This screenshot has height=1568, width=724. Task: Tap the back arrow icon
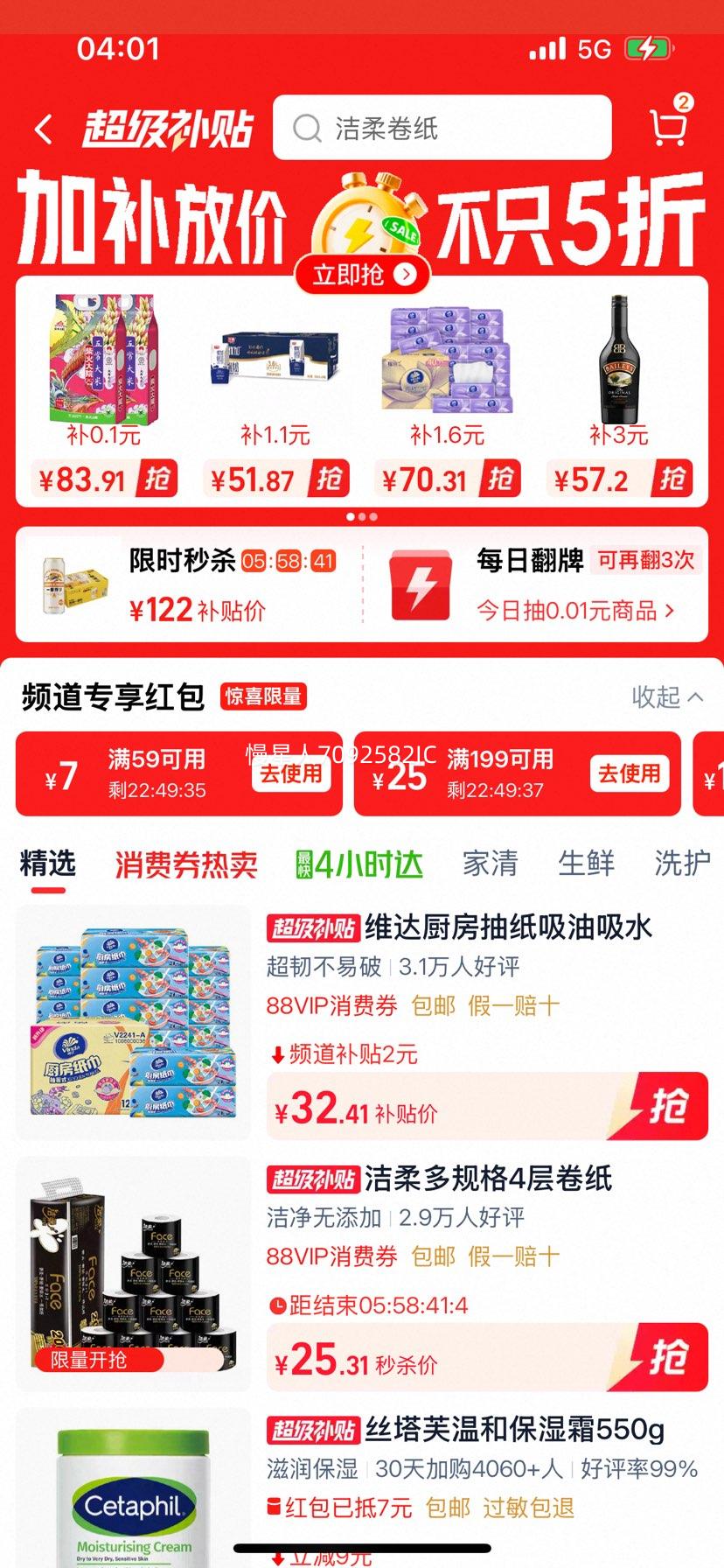[42, 127]
